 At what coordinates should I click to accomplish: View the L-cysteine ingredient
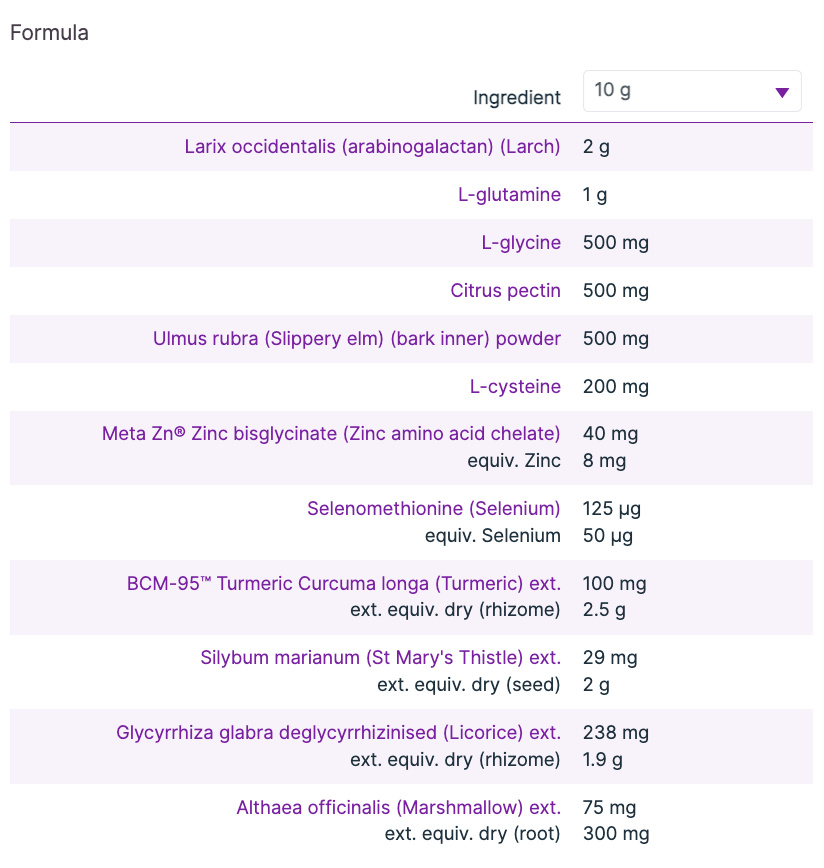coord(515,387)
